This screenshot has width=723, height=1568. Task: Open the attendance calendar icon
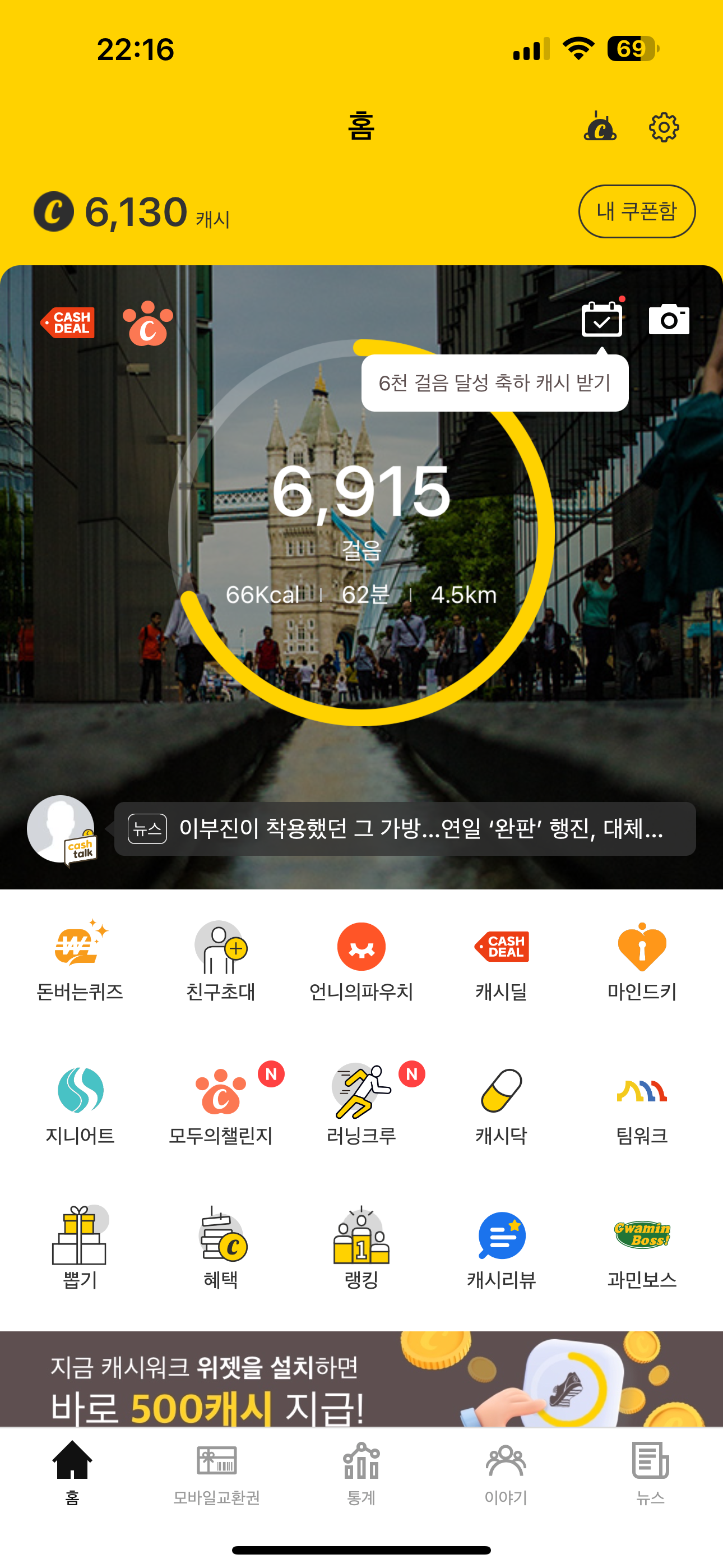click(601, 319)
